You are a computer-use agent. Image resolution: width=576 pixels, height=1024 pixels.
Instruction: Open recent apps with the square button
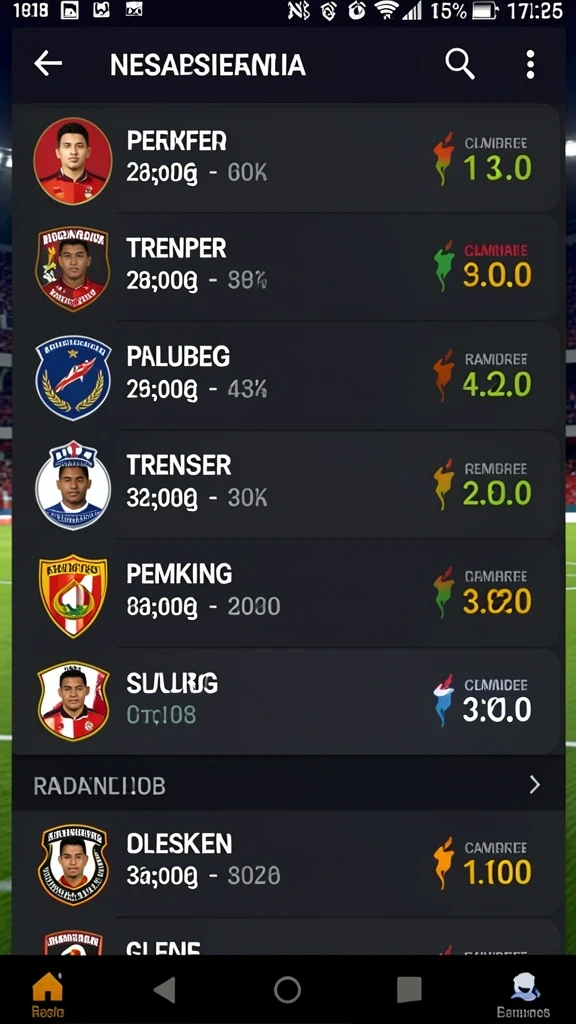coord(409,990)
